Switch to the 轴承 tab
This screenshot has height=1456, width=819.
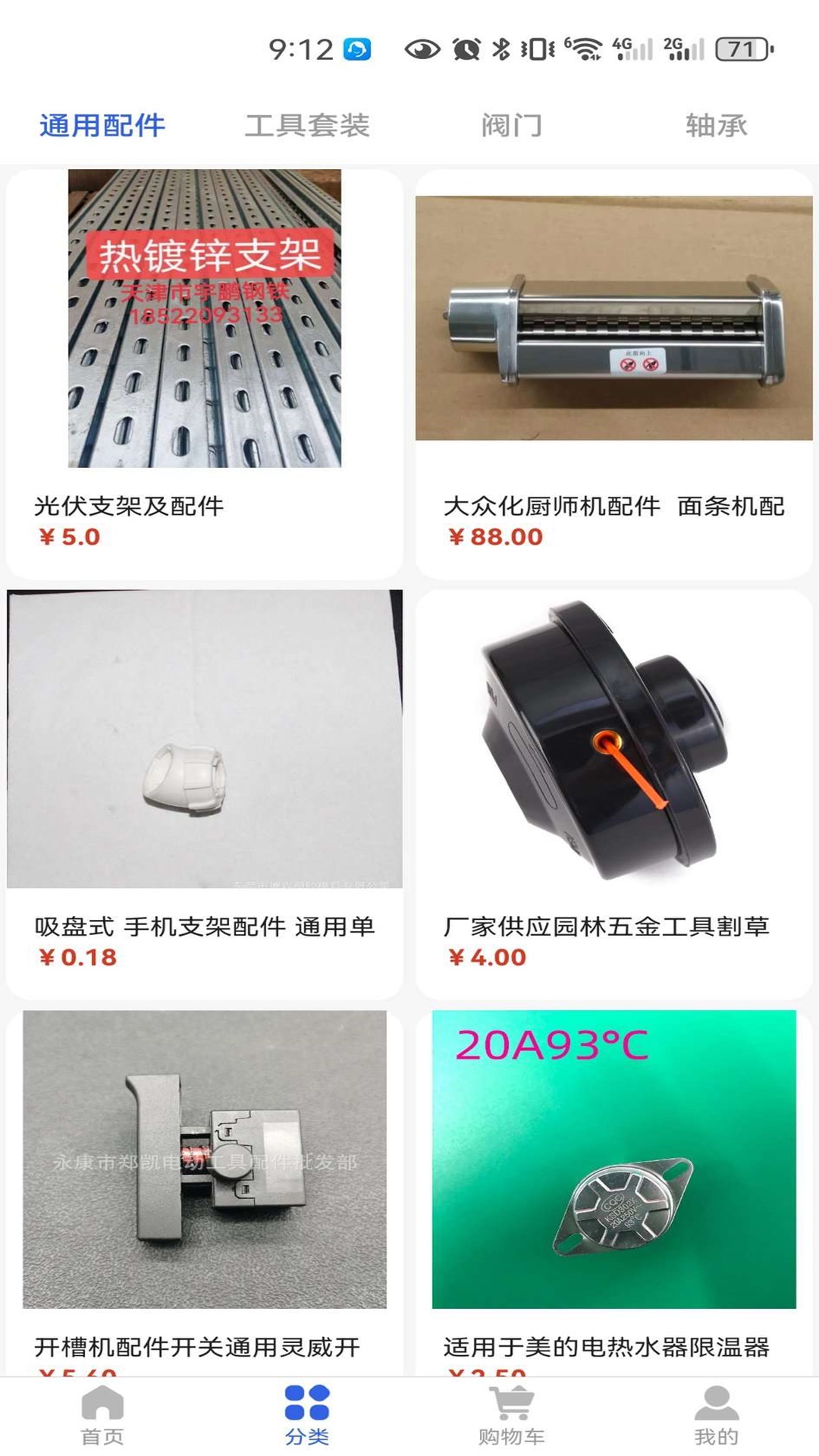716,126
